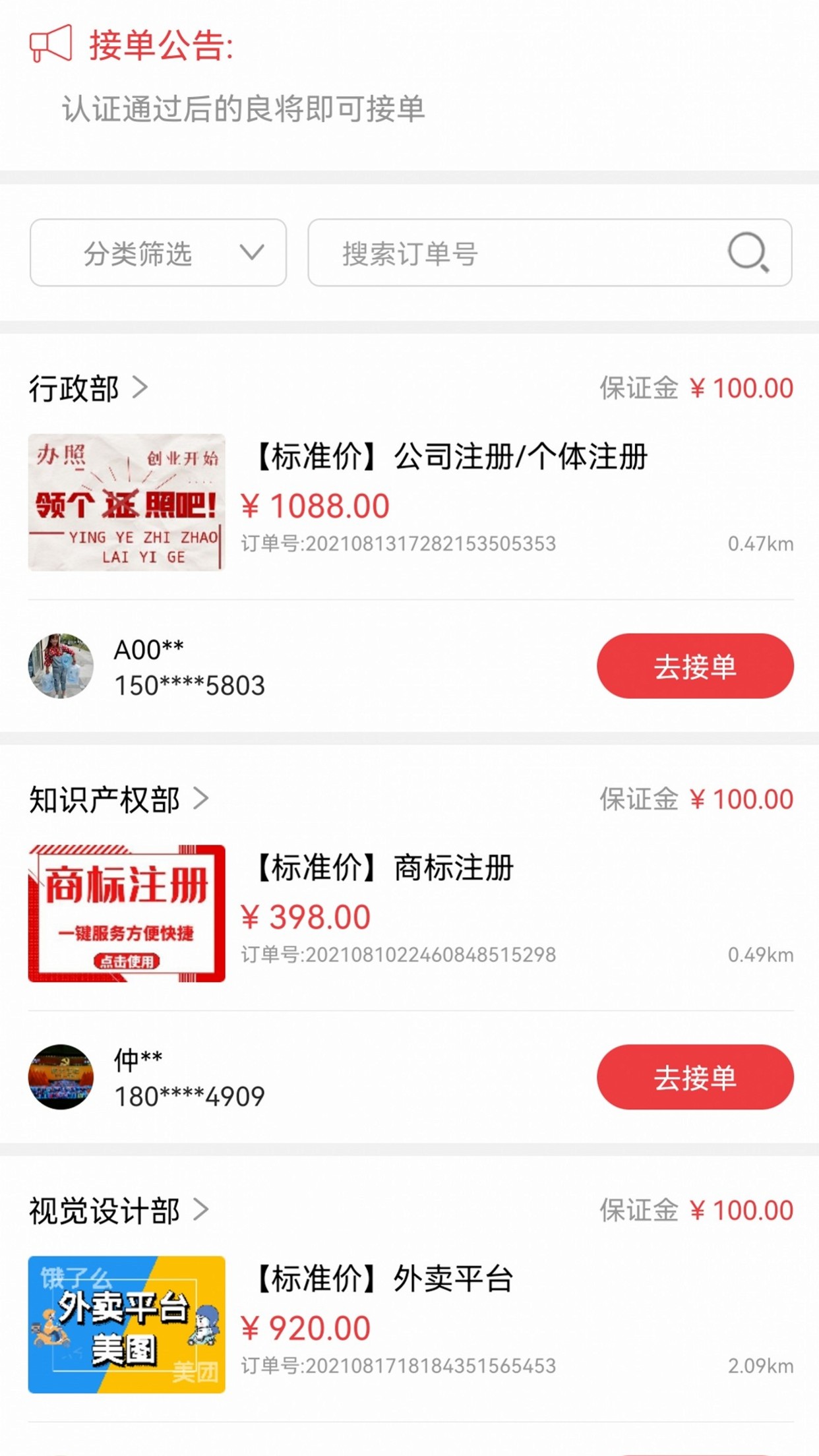The width and height of the screenshot is (819, 1456).
Task: Take 仲**'s order with 去接单
Action: point(695,1077)
